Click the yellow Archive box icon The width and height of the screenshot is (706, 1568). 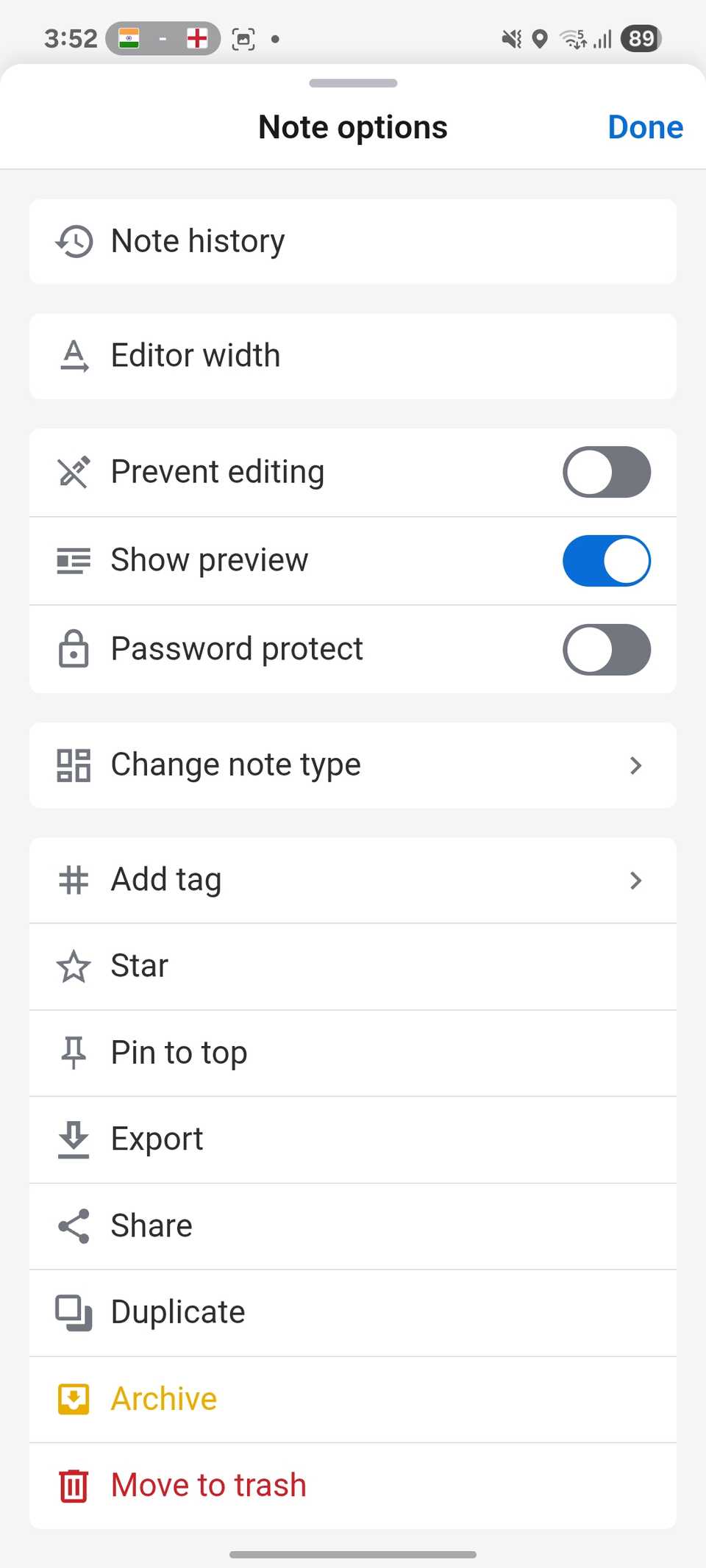(x=74, y=1398)
